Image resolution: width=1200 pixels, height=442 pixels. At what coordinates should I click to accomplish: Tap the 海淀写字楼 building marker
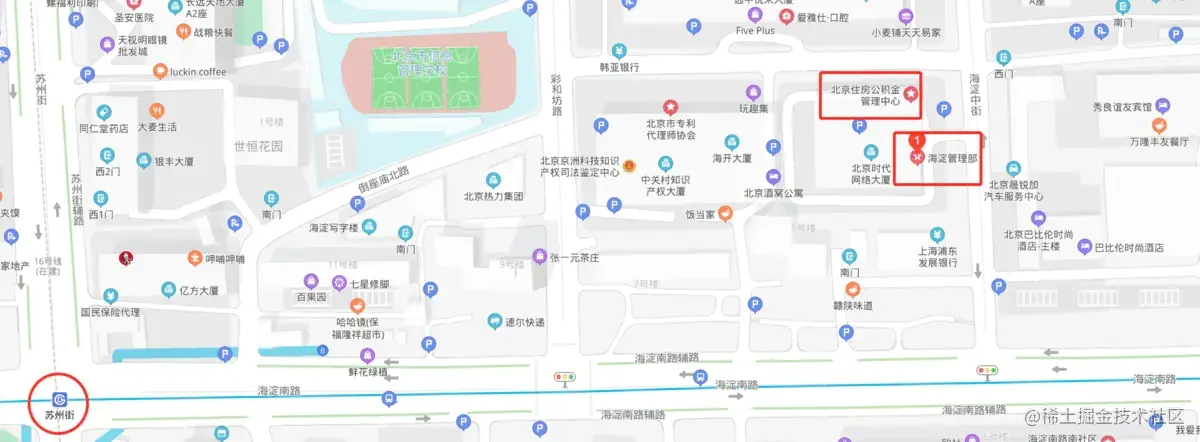[x=371, y=228]
